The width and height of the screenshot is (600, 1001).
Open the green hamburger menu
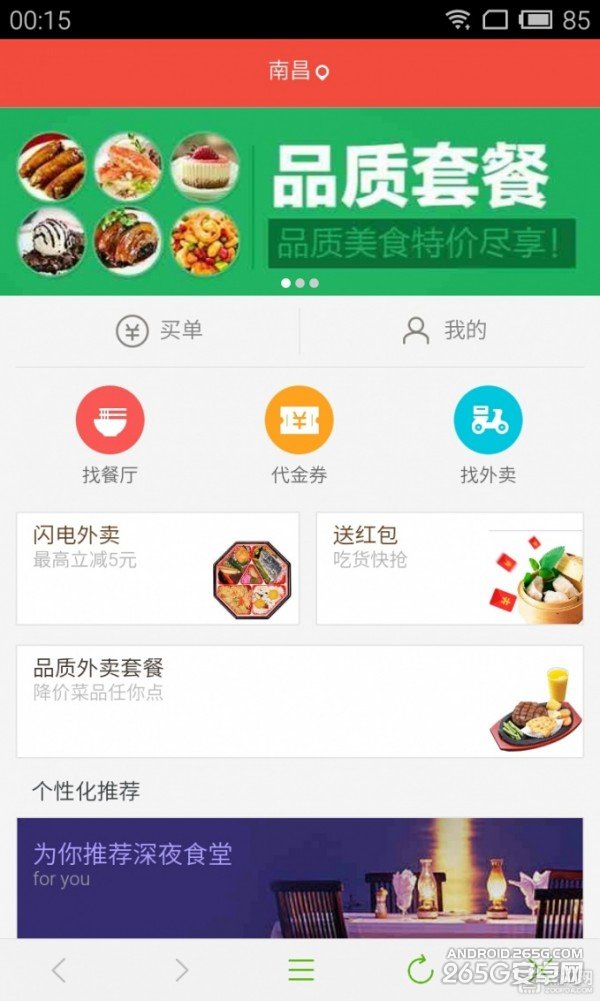tap(301, 969)
